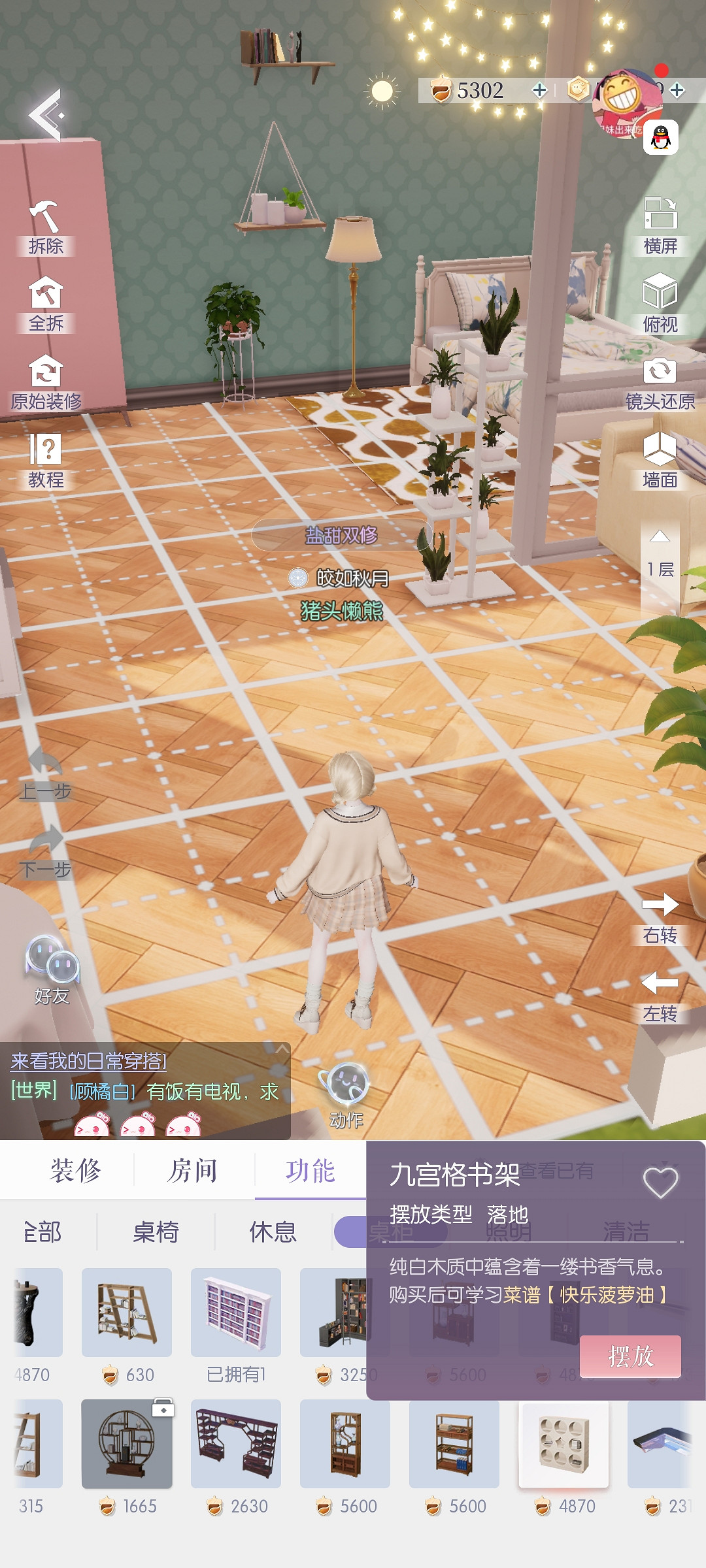Select the 桌椅 category
The height and width of the screenshot is (1568, 706).
tap(156, 1232)
